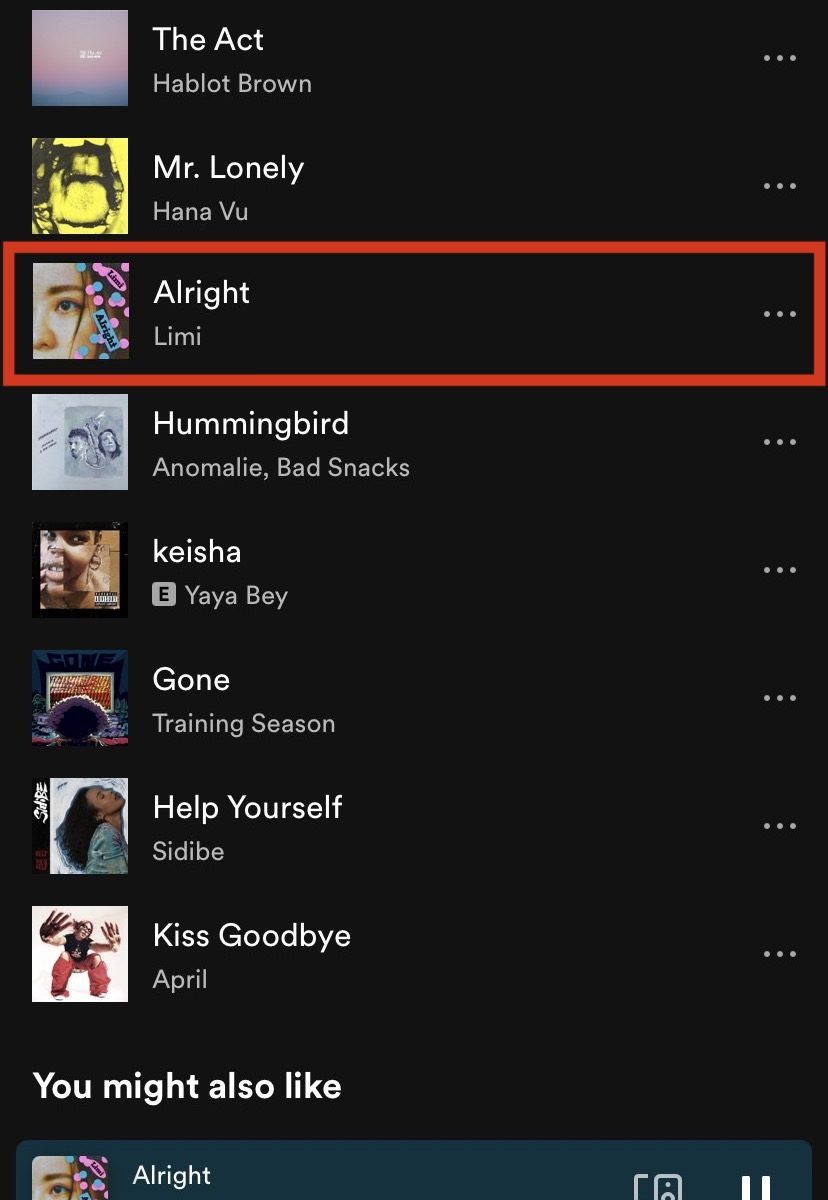Screen dimensions: 828x1200
Task: Open the connect to device icon
Action: coord(659,1187)
